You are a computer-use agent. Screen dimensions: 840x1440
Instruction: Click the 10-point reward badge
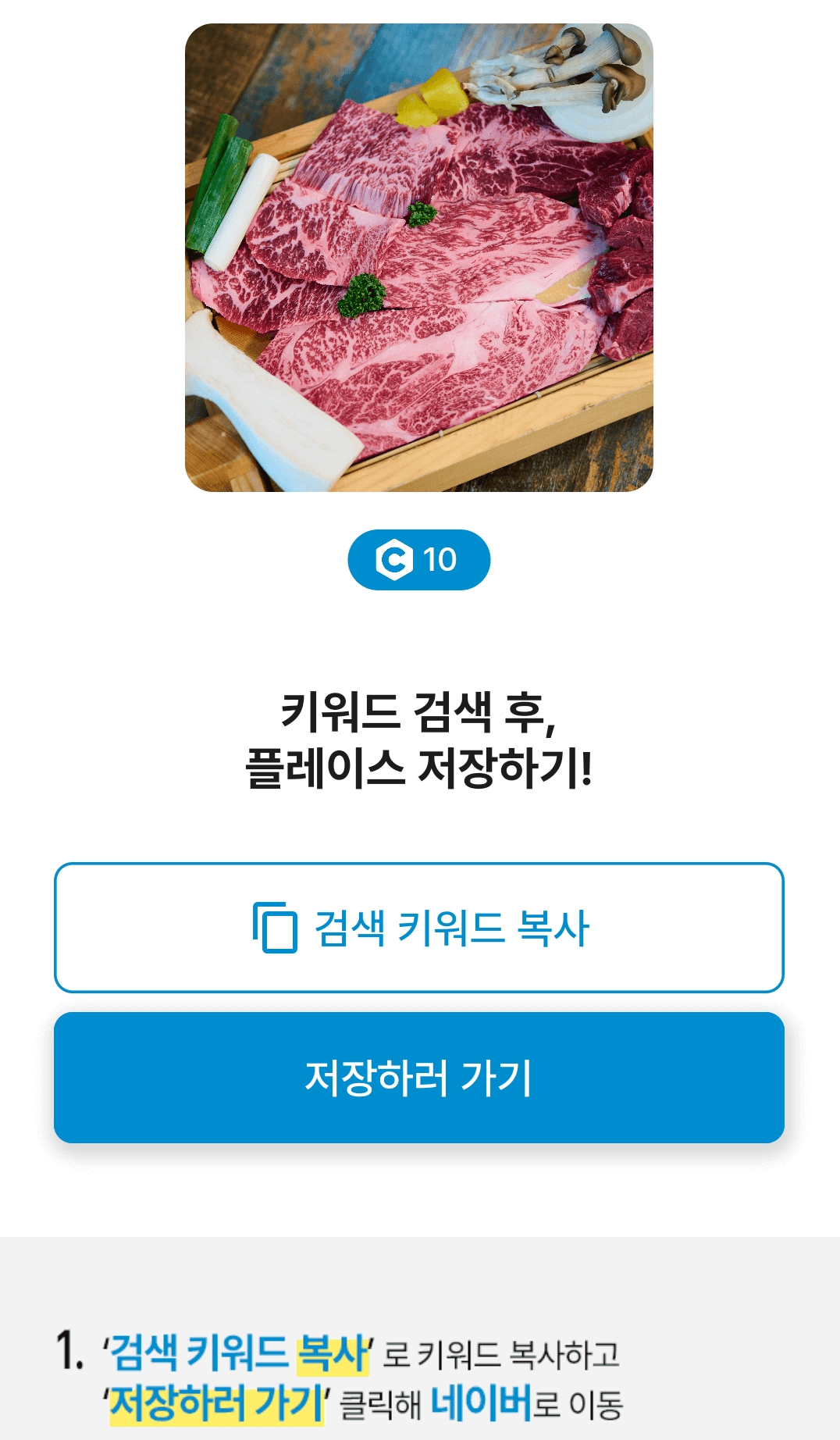point(420,558)
